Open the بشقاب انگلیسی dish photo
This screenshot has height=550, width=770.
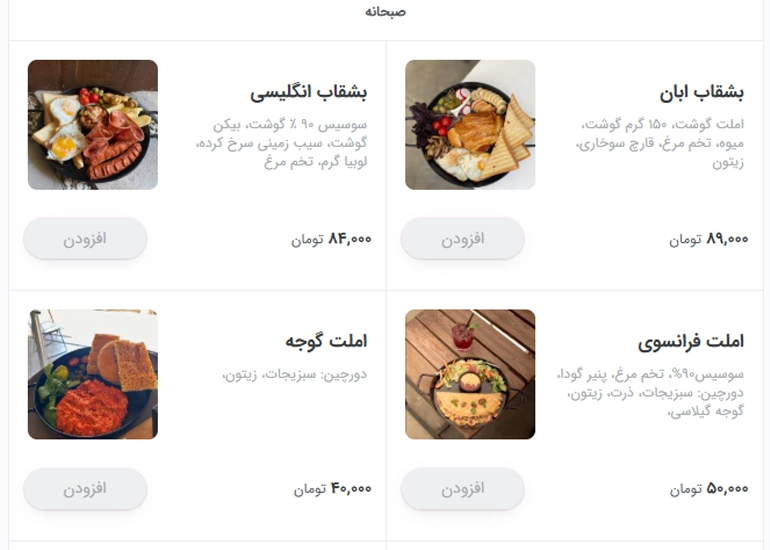pos(93,125)
